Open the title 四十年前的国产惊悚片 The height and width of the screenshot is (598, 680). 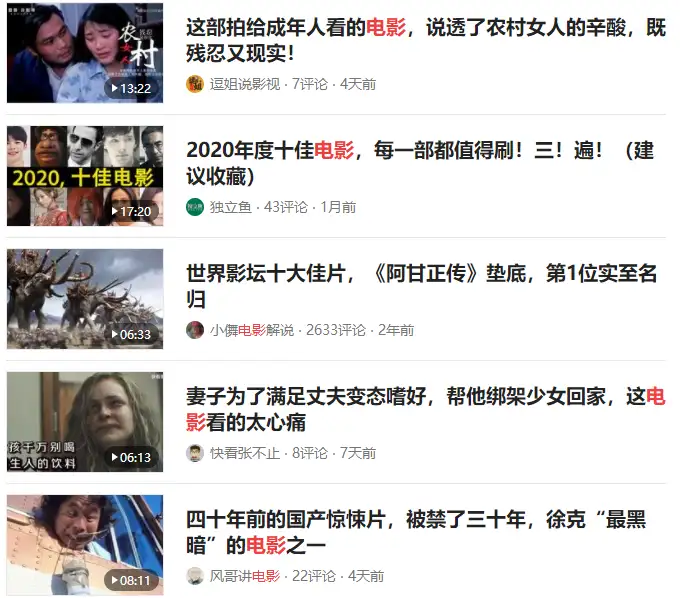[415, 532]
